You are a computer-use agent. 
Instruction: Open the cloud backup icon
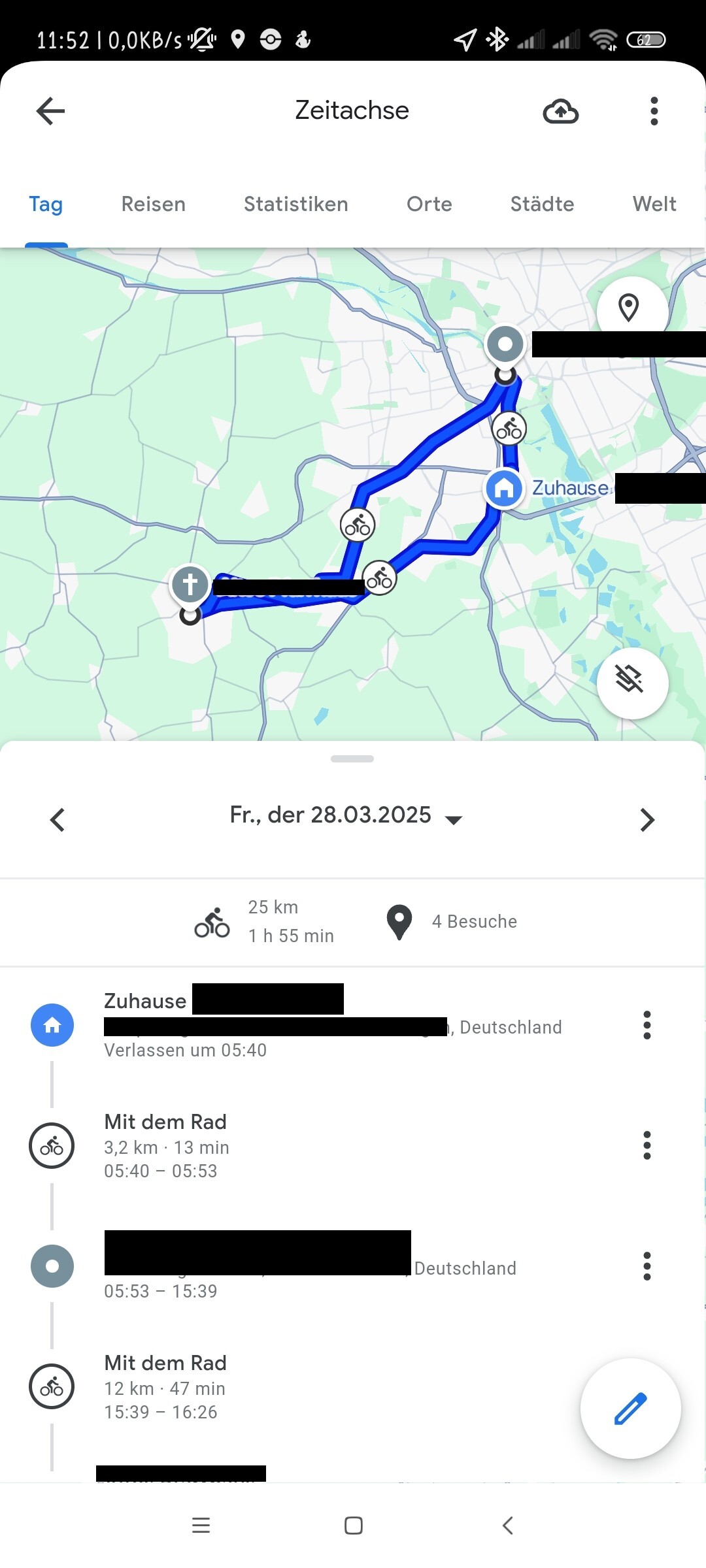click(561, 112)
